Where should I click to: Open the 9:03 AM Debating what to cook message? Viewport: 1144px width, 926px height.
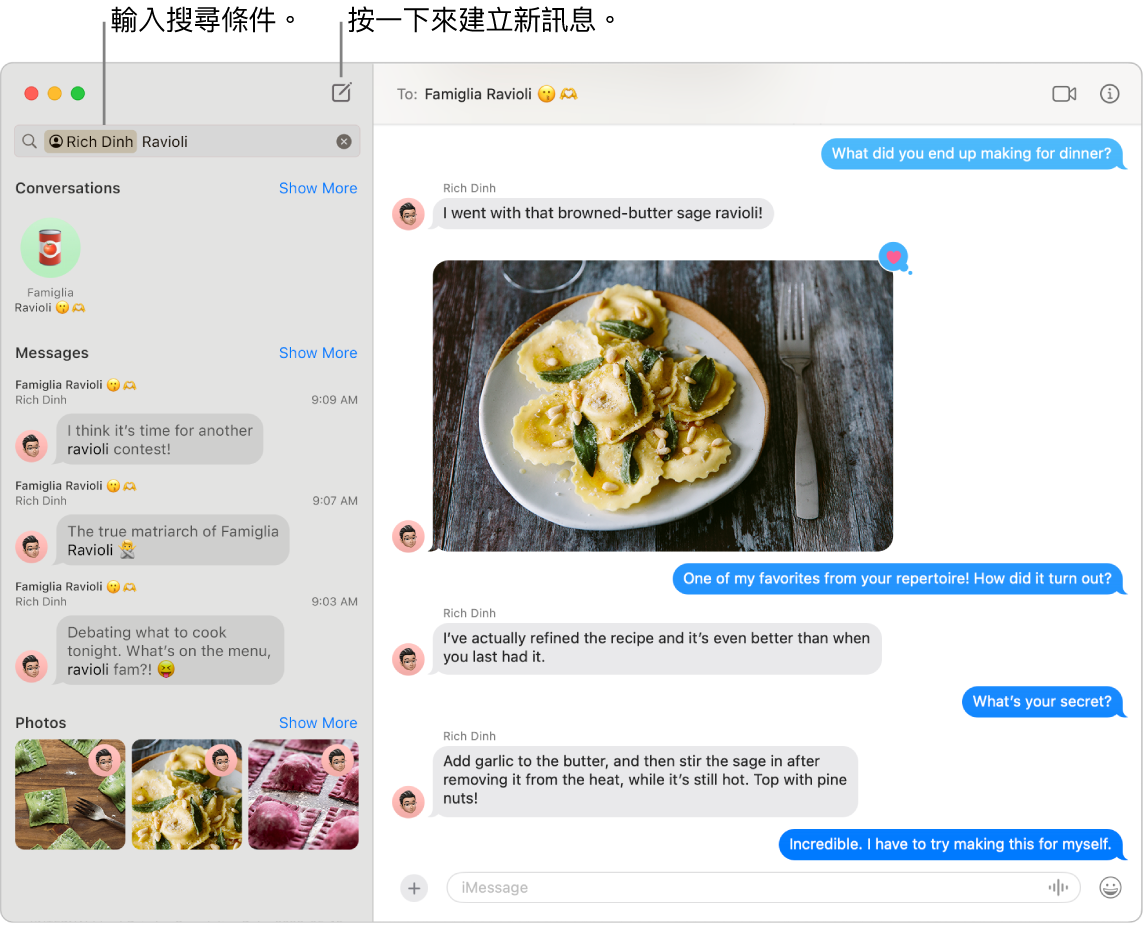[169, 650]
